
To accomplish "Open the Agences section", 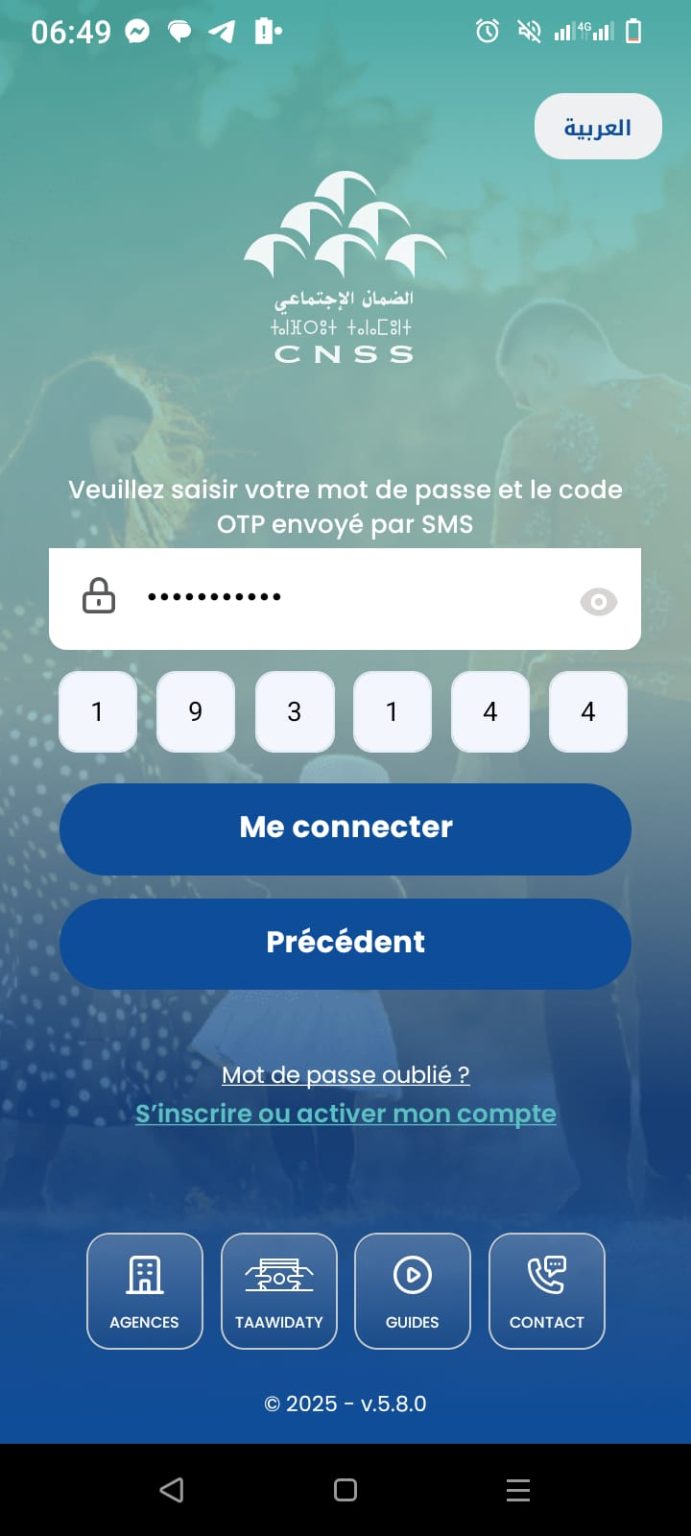I will tap(145, 1291).
